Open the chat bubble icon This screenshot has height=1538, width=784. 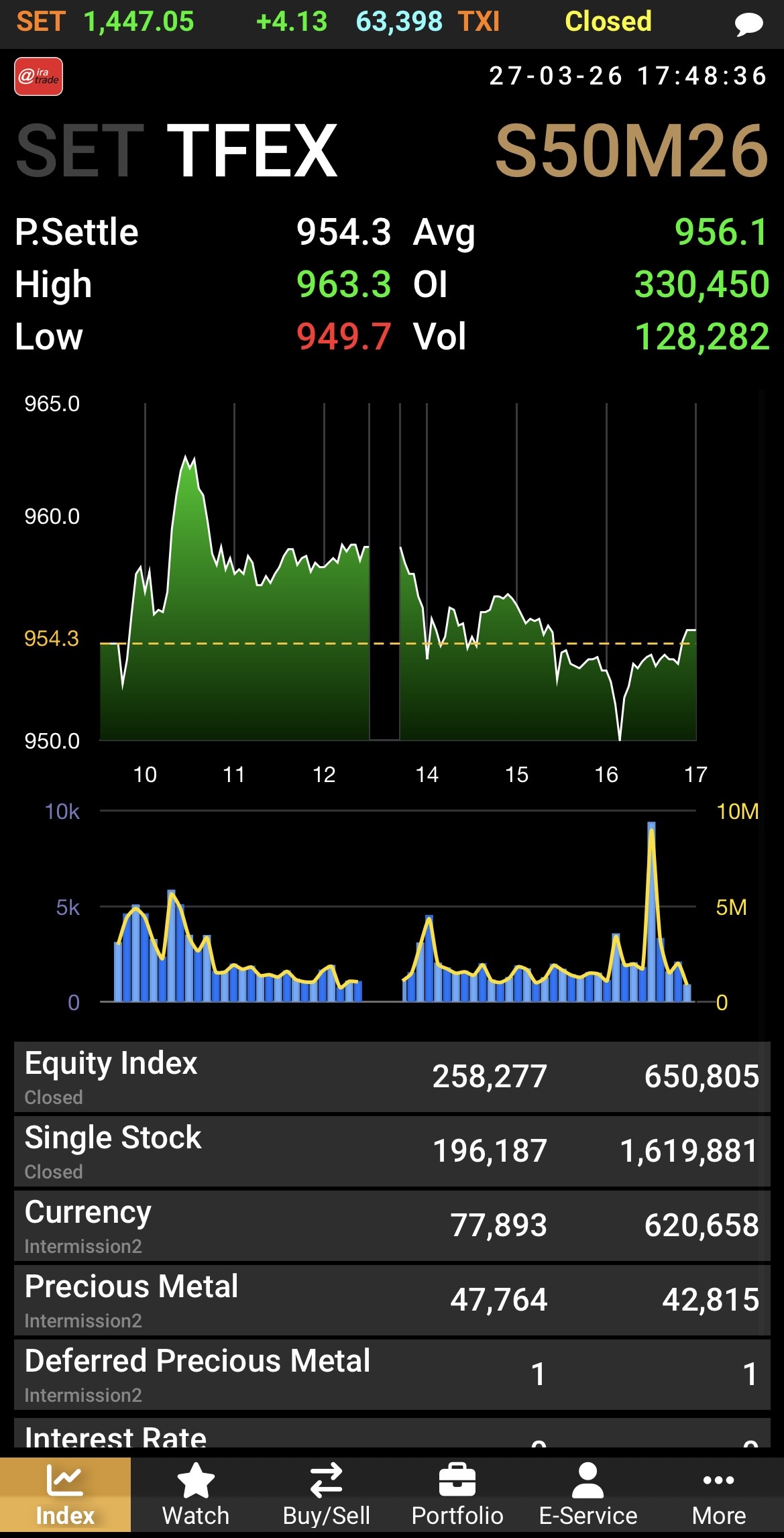pos(748,24)
